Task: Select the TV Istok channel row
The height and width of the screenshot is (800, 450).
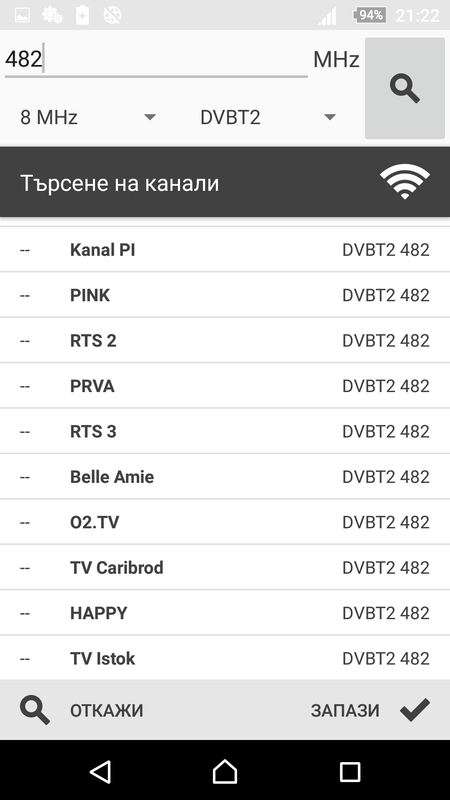Action: 225,658
